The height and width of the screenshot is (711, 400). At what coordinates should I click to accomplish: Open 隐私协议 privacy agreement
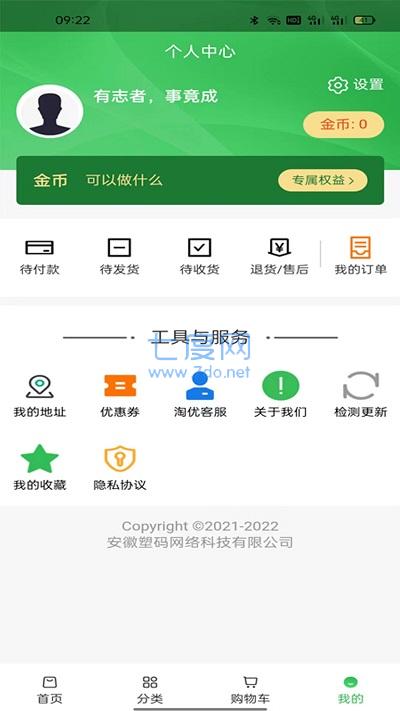[x=120, y=468]
